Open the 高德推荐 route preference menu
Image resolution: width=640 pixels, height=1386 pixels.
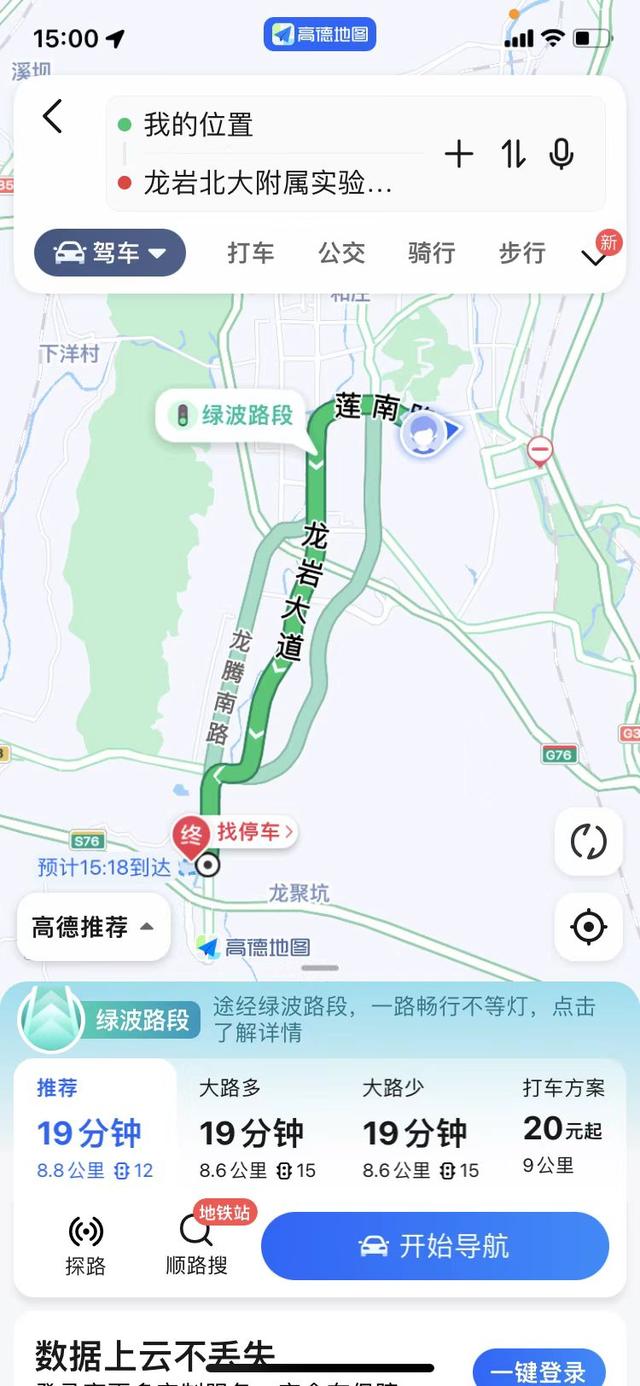[93, 927]
